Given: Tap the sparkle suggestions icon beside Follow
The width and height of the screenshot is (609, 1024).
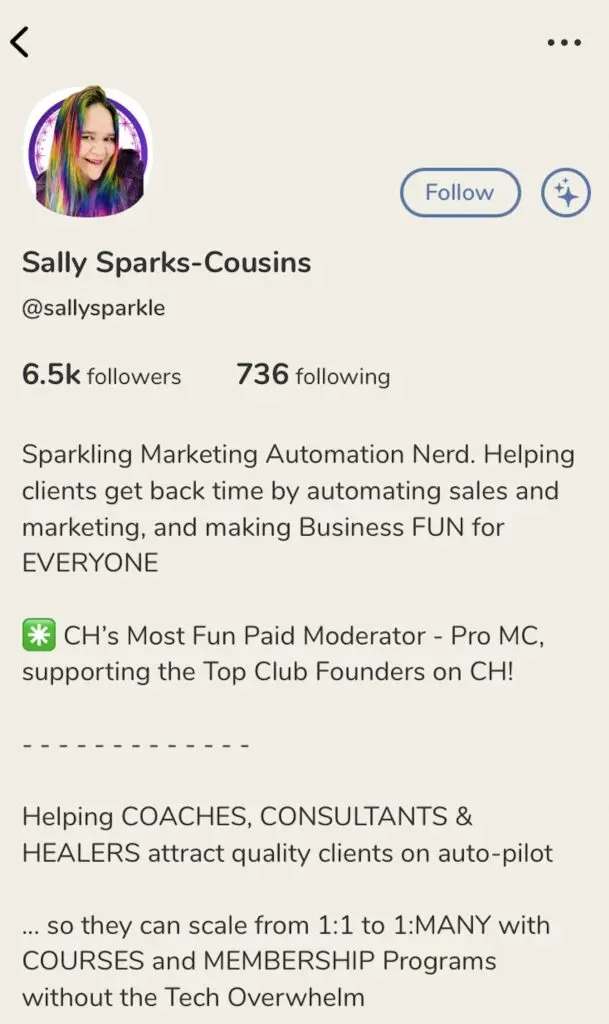Looking at the screenshot, I should 566,193.
